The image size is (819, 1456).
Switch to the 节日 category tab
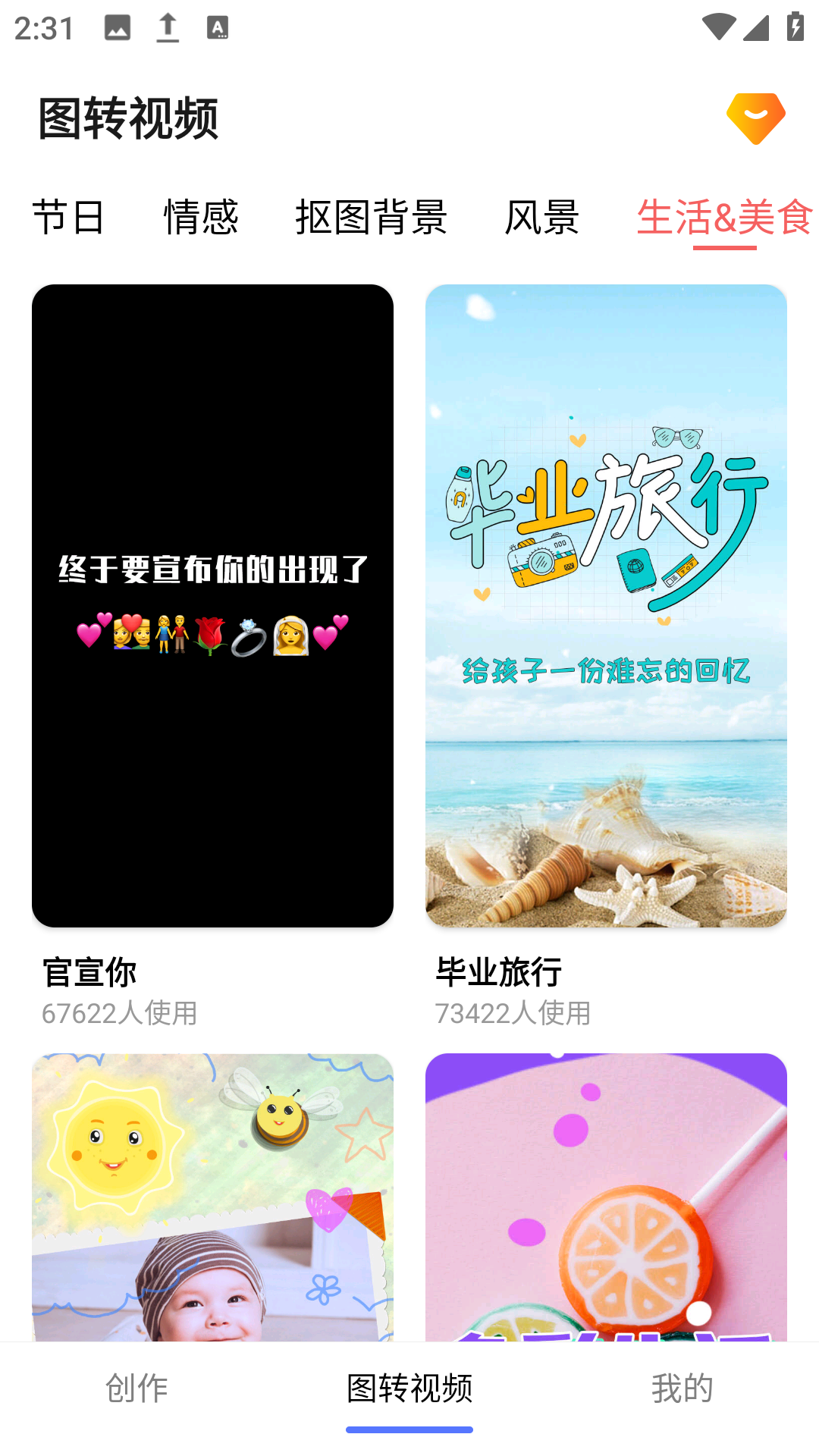[x=68, y=218]
